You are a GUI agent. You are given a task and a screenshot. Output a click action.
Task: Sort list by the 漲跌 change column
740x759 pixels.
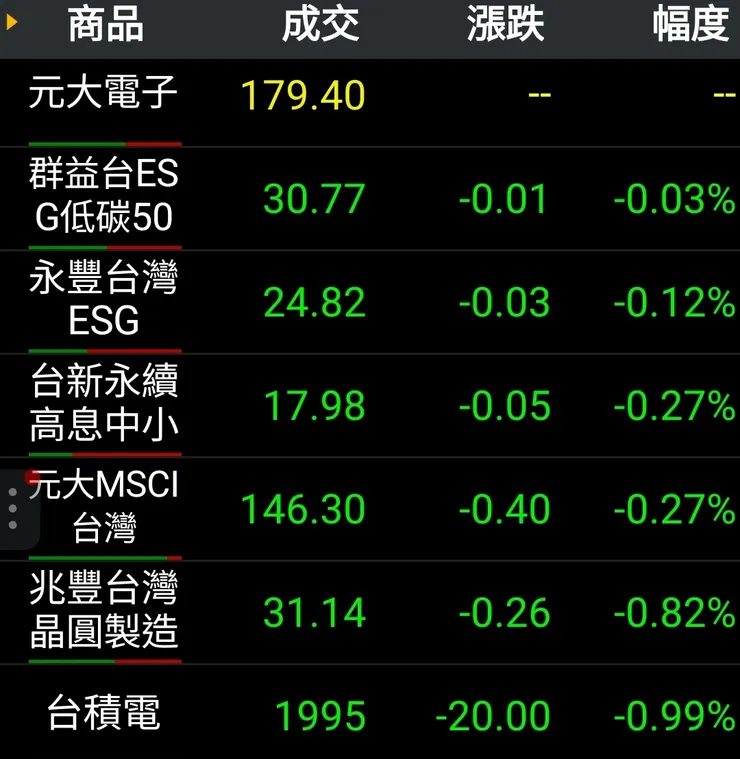(x=503, y=26)
